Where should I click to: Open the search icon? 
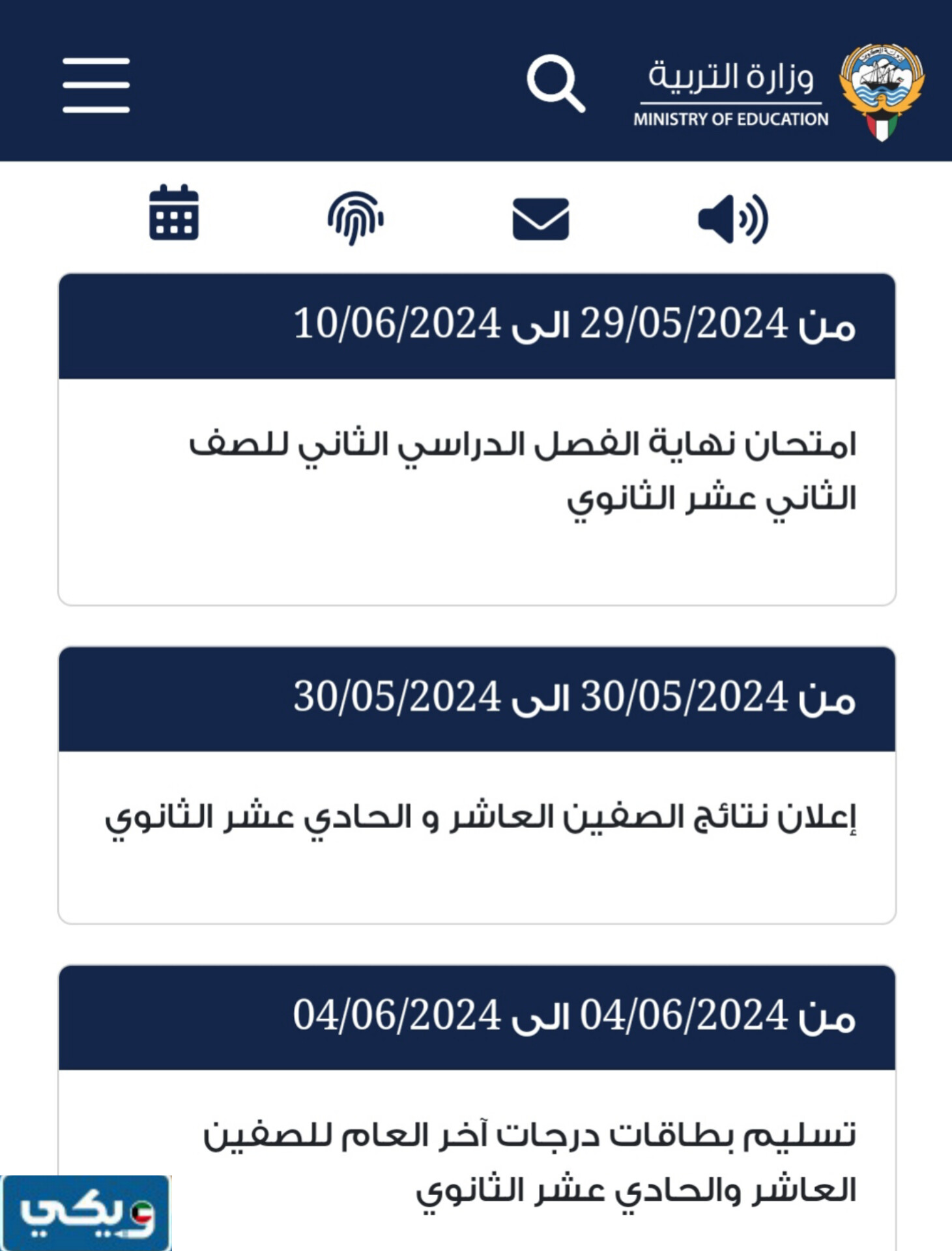pos(557,85)
